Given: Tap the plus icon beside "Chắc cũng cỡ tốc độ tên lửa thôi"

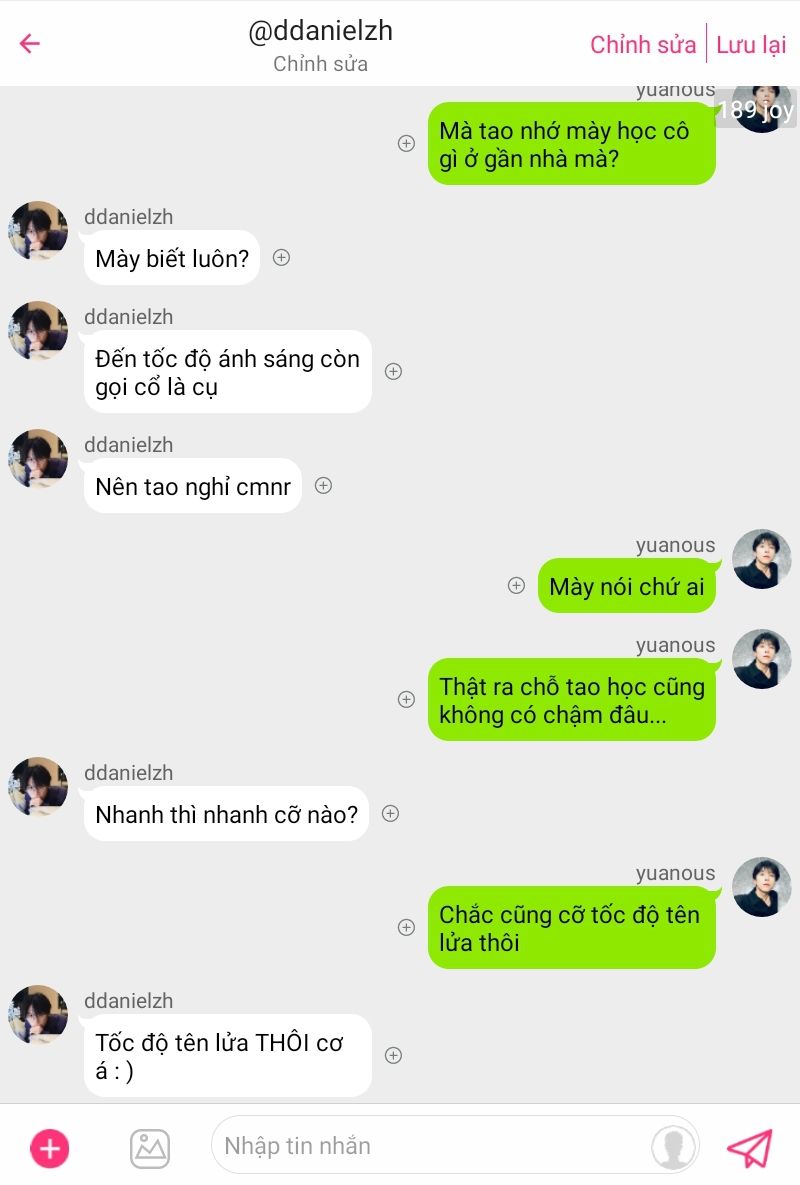Looking at the screenshot, I should (x=406, y=927).
